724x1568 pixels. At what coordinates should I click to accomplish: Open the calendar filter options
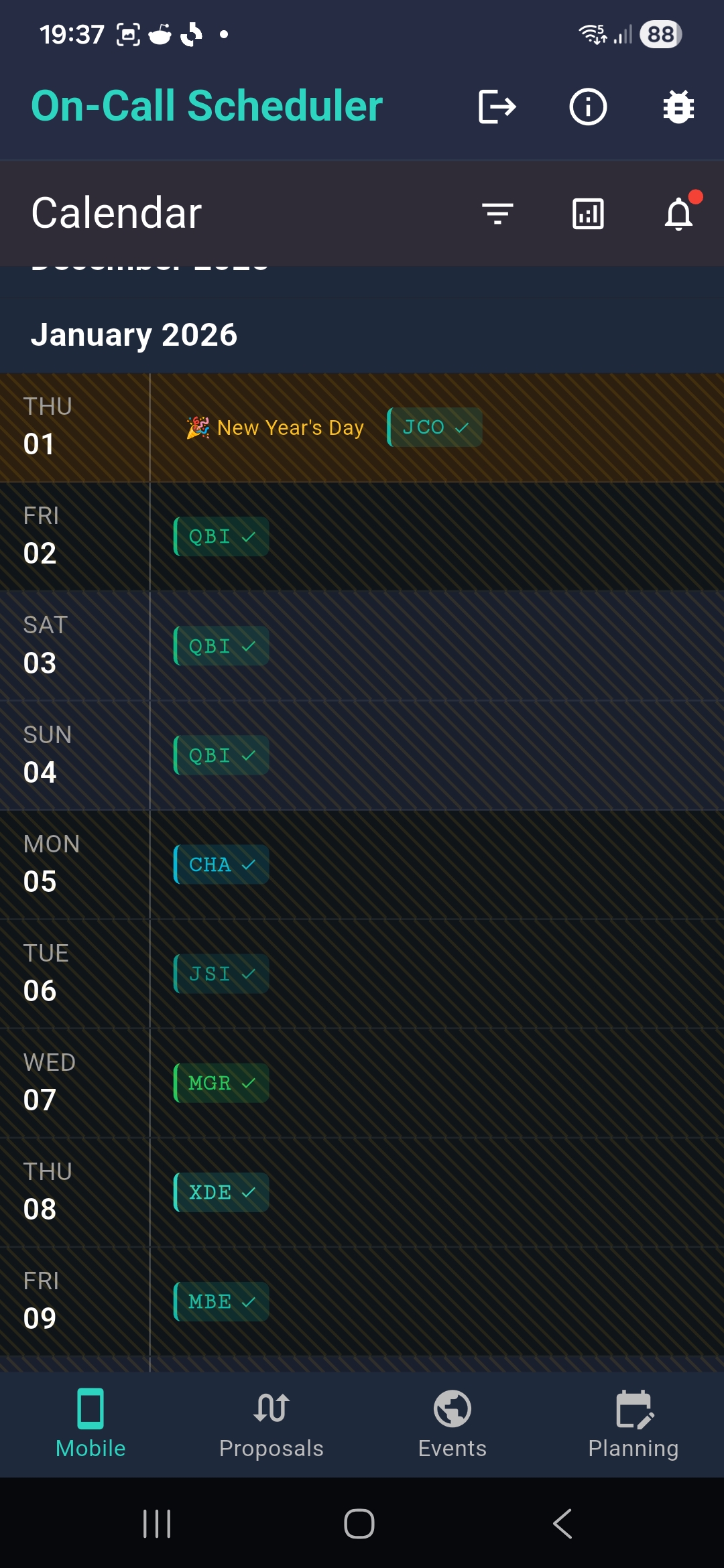pyautogui.click(x=497, y=214)
